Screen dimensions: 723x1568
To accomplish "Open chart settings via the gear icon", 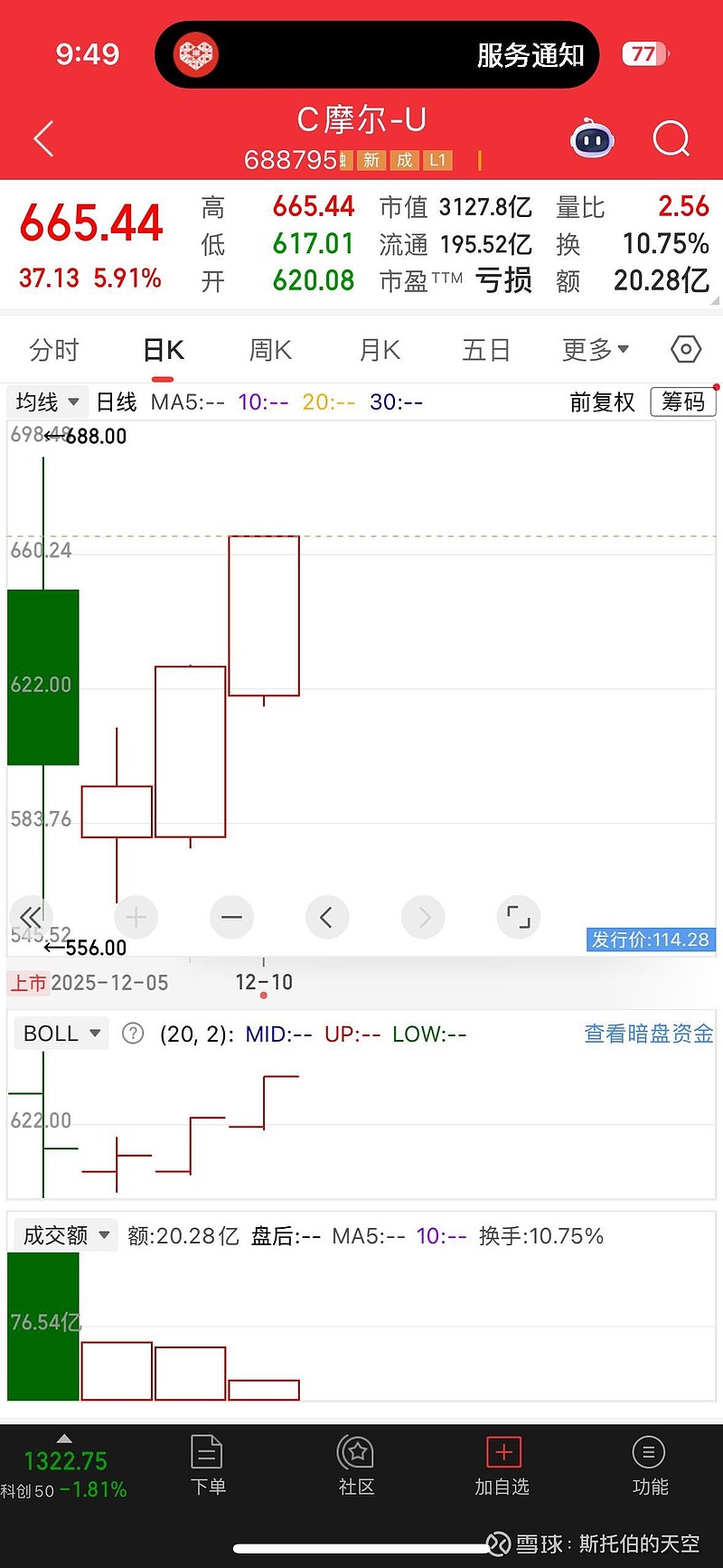I will pos(685,349).
